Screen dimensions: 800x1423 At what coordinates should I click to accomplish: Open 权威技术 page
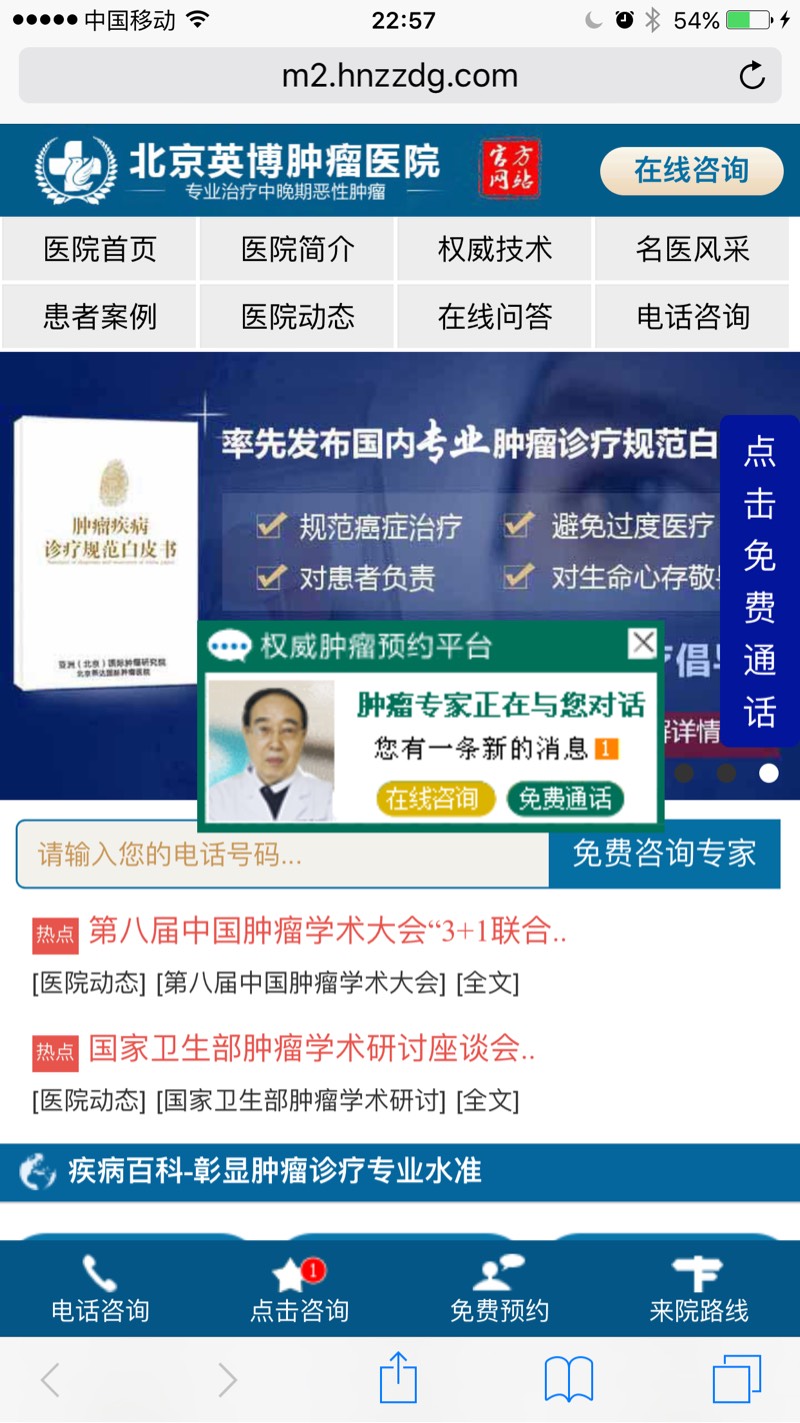(495, 249)
